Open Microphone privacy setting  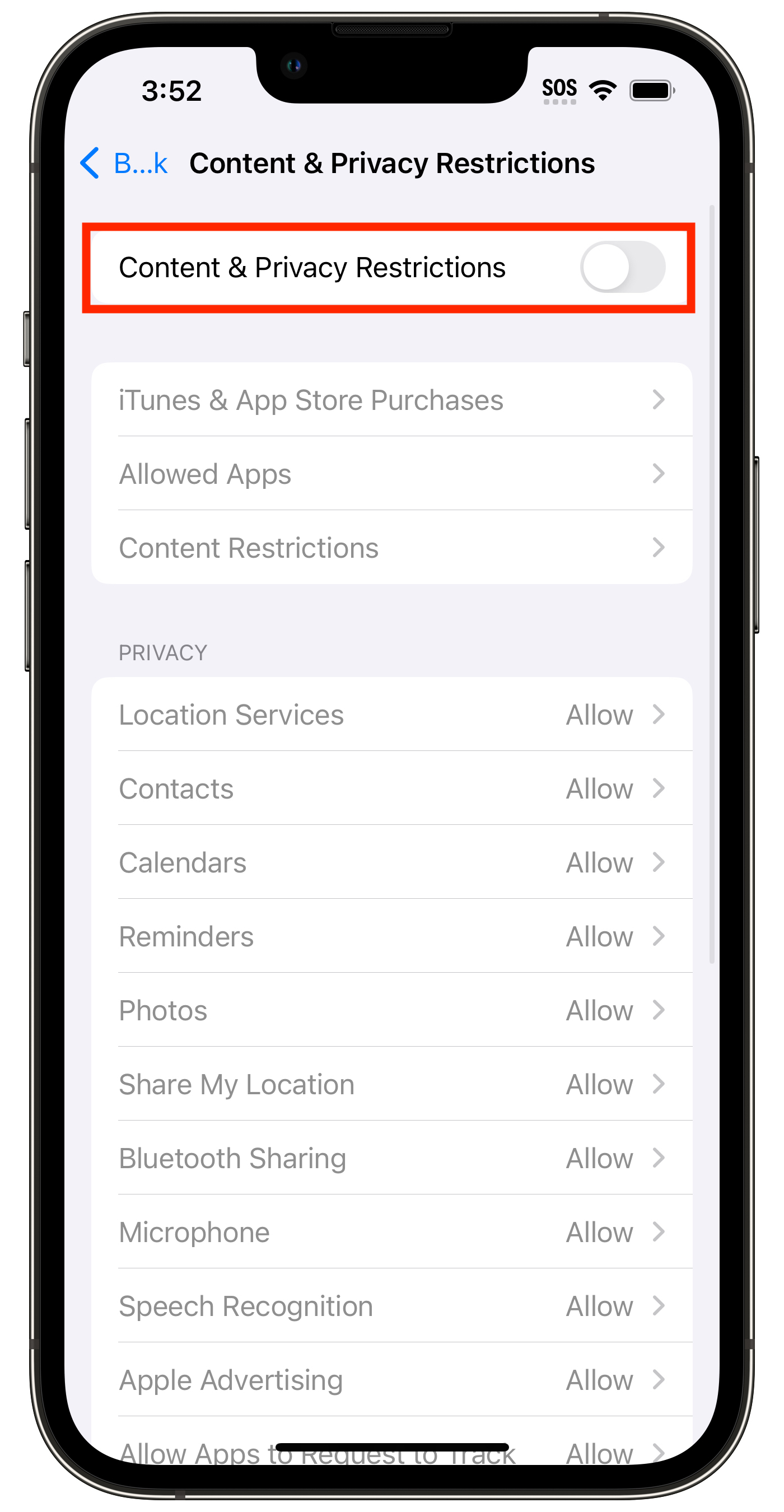[x=391, y=1233]
